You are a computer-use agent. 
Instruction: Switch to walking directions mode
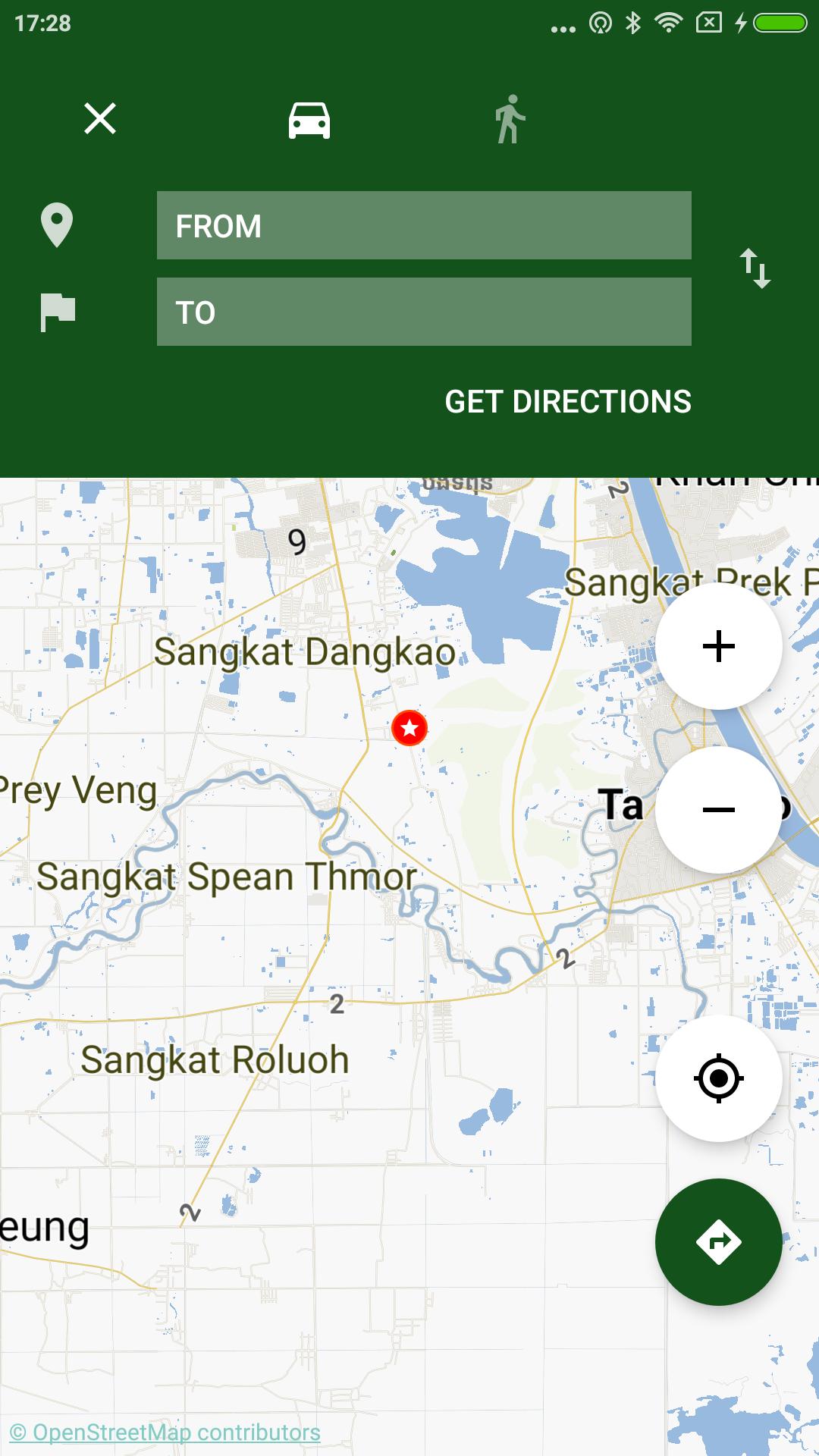(x=511, y=120)
